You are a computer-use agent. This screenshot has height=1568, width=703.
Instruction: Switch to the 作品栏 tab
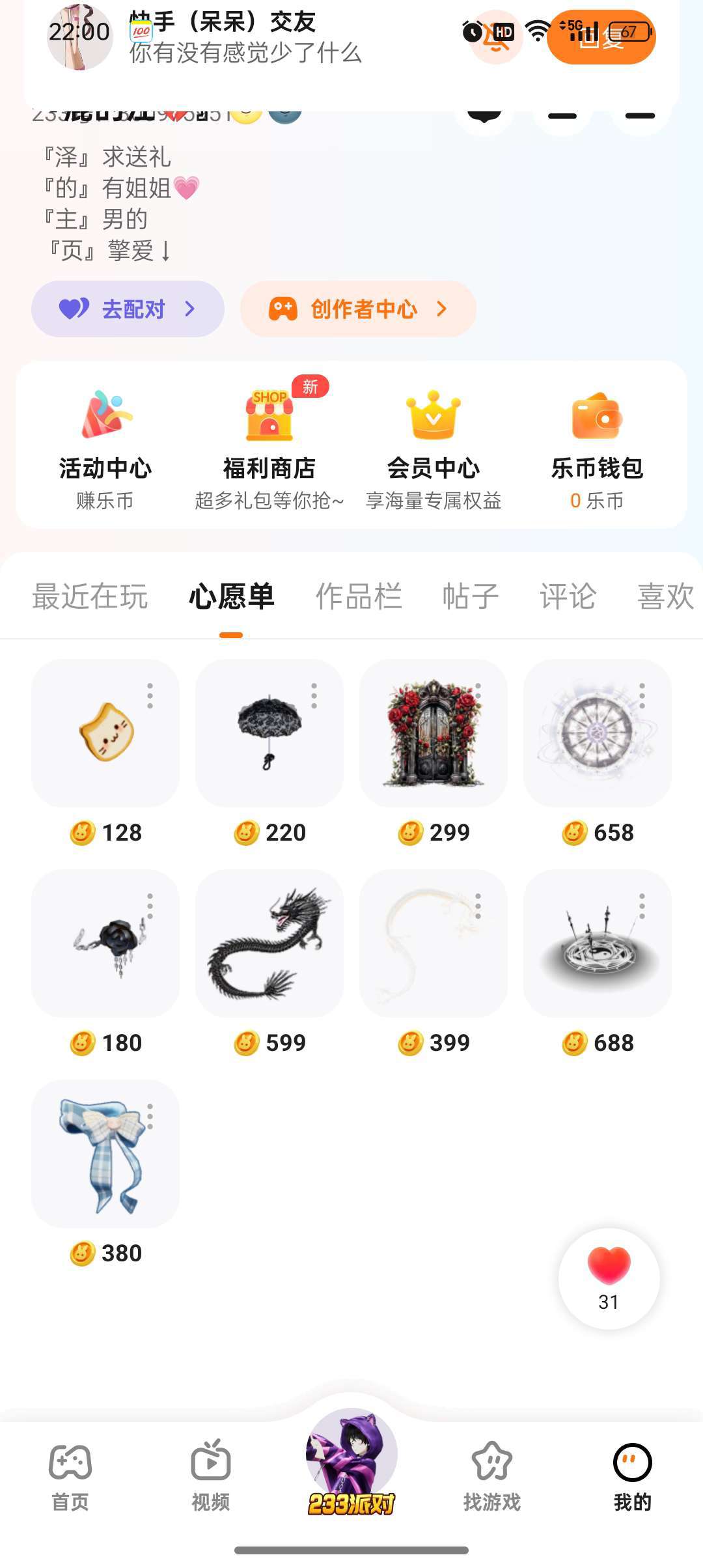pyautogui.click(x=359, y=596)
